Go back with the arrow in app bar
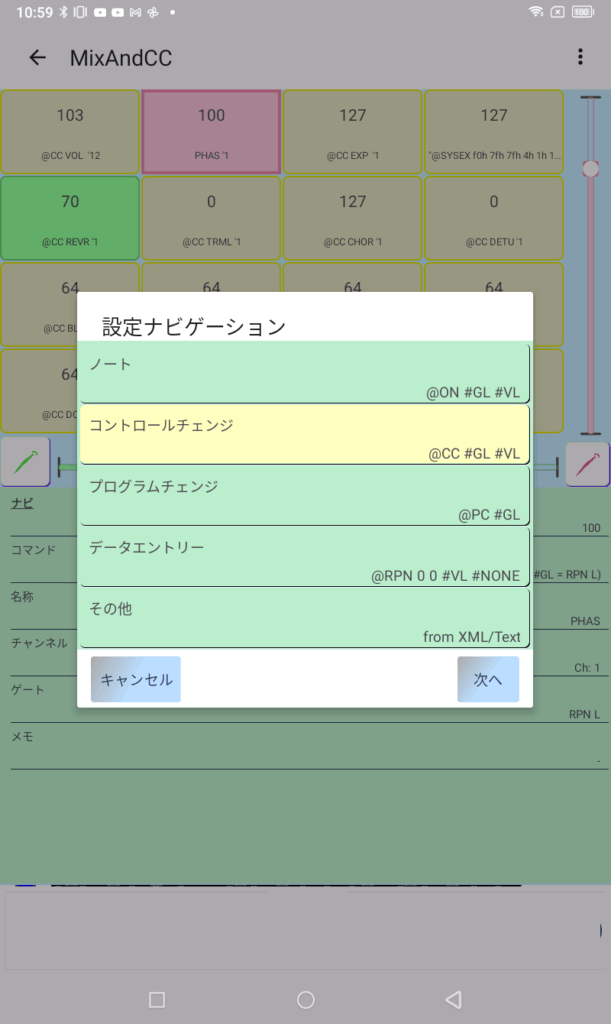611x1024 pixels. click(38, 58)
